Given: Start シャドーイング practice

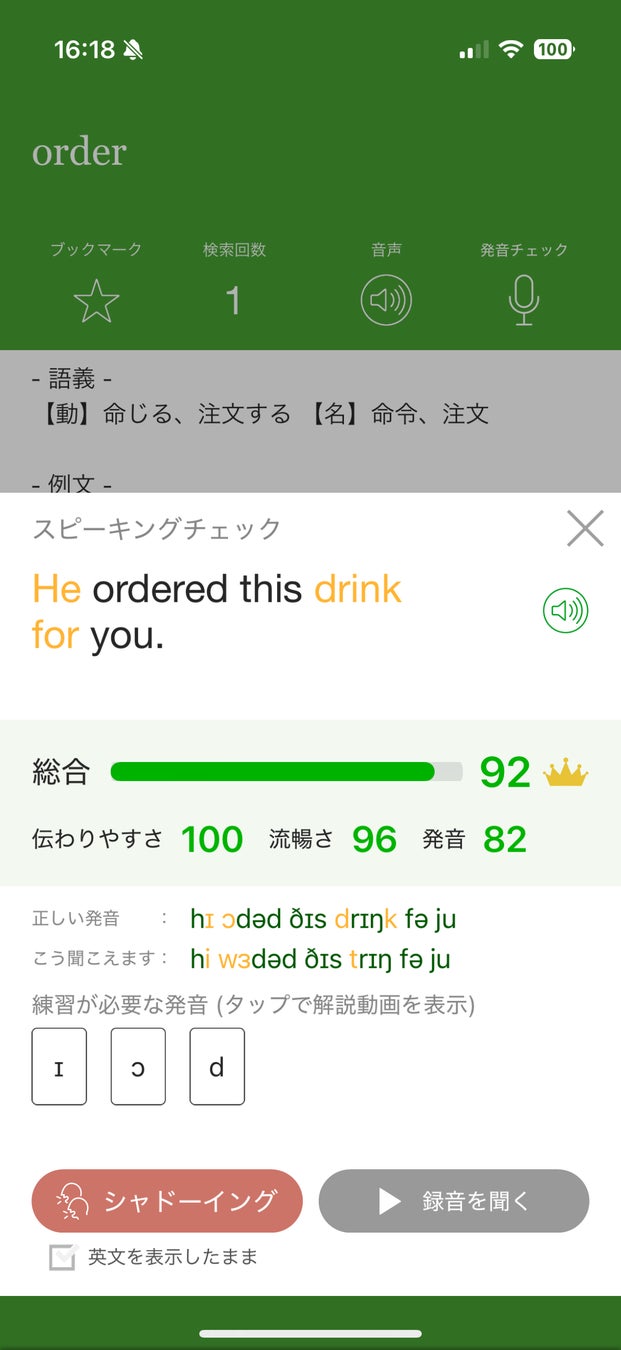Looking at the screenshot, I should [167, 1201].
